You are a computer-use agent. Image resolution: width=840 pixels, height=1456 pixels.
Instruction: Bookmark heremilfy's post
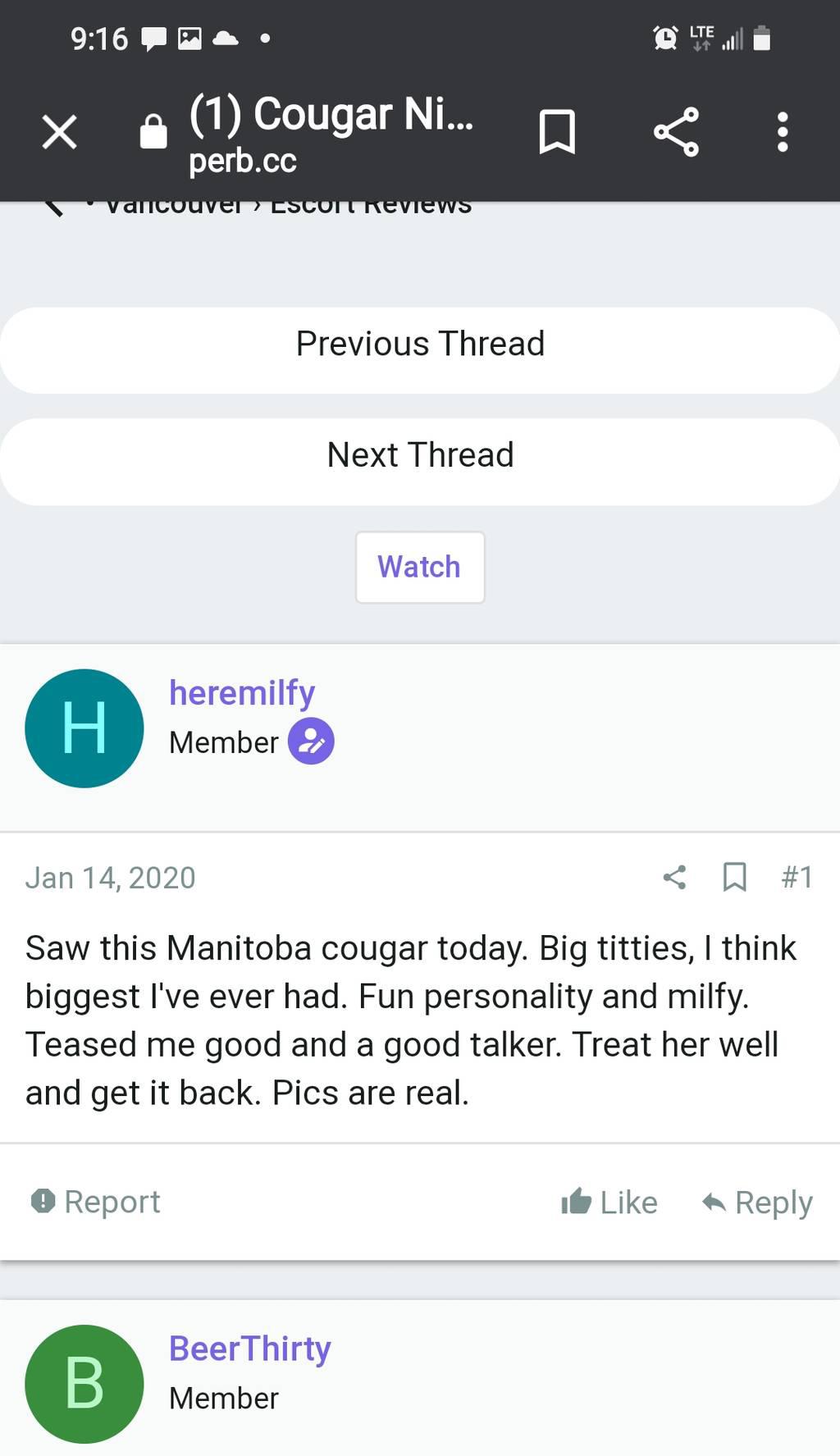[x=734, y=878]
